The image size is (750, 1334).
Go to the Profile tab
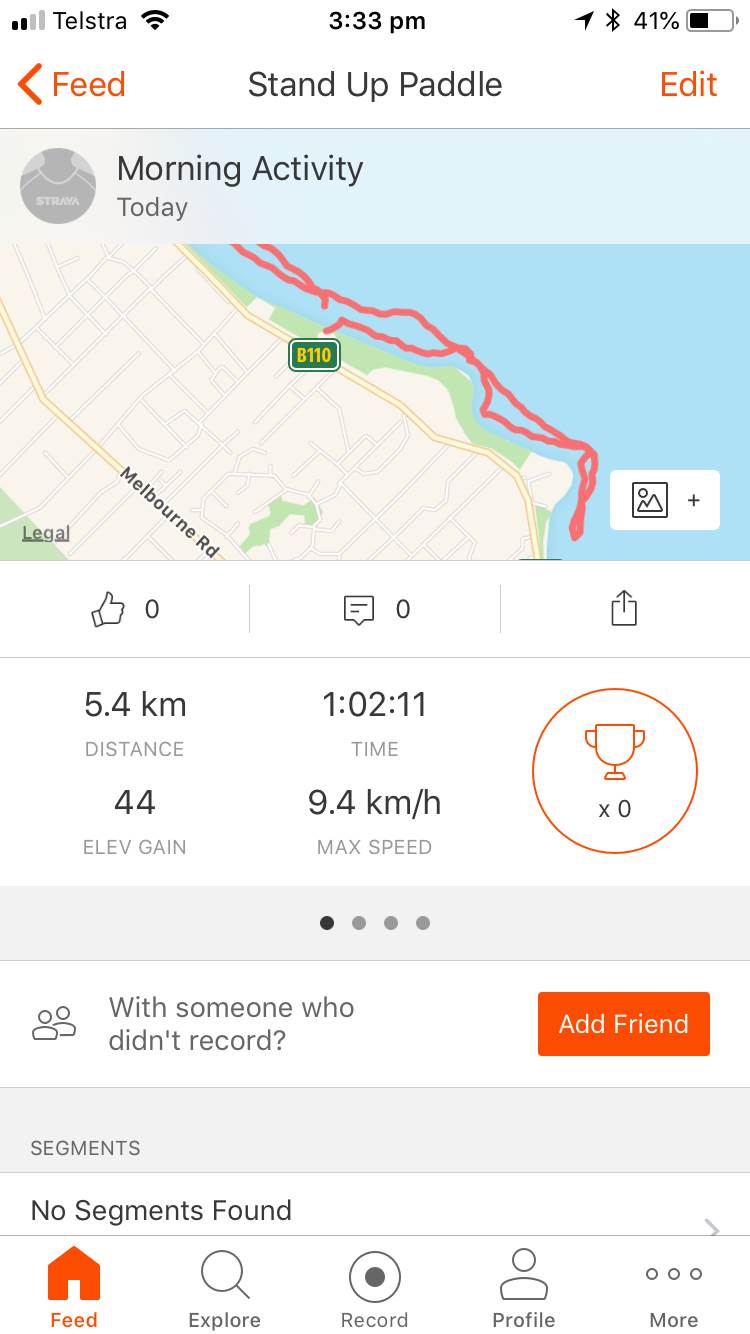click(x=524, y=1289)
